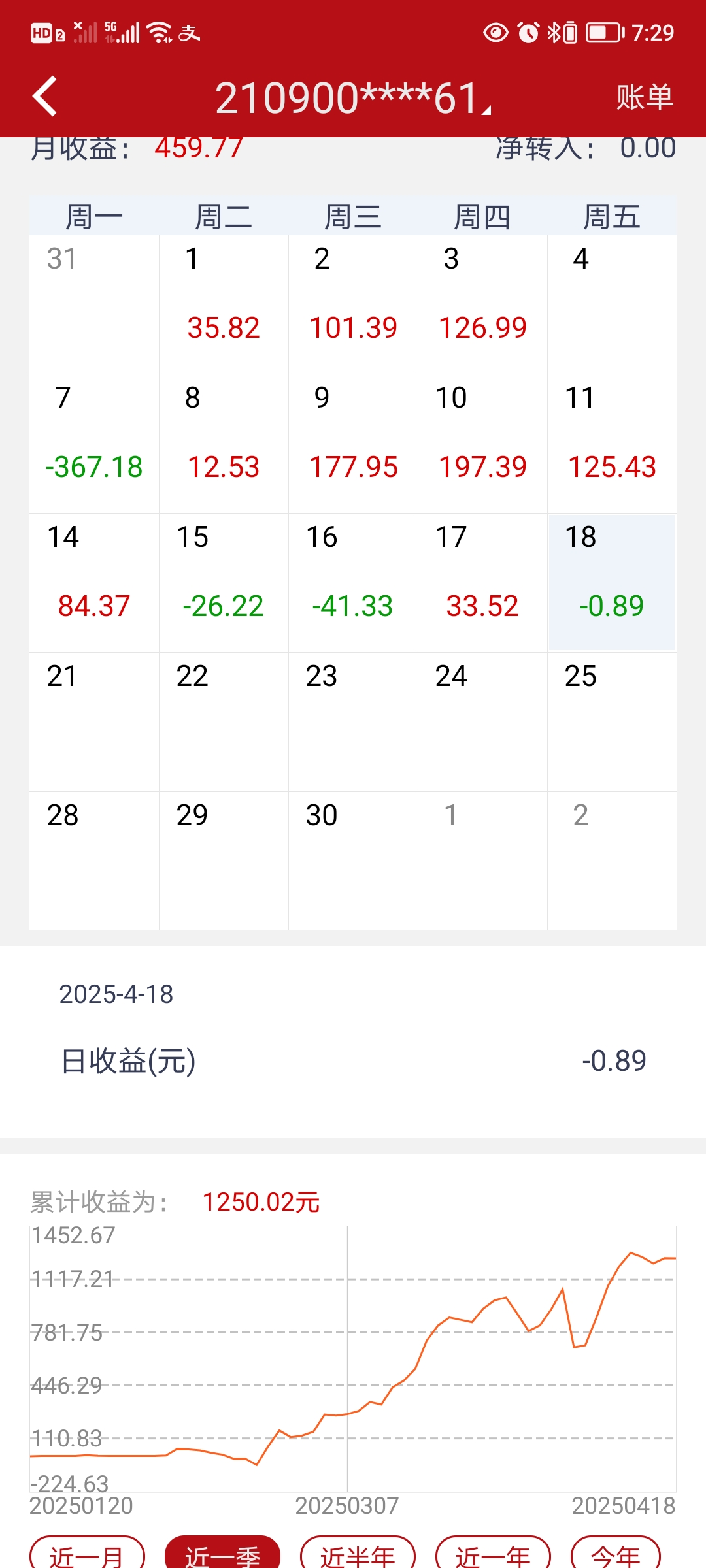The height and width of the screenshot is (1568, 706).
Task: Select April 14 showing 84.37
Action: [x=94, y=582]
